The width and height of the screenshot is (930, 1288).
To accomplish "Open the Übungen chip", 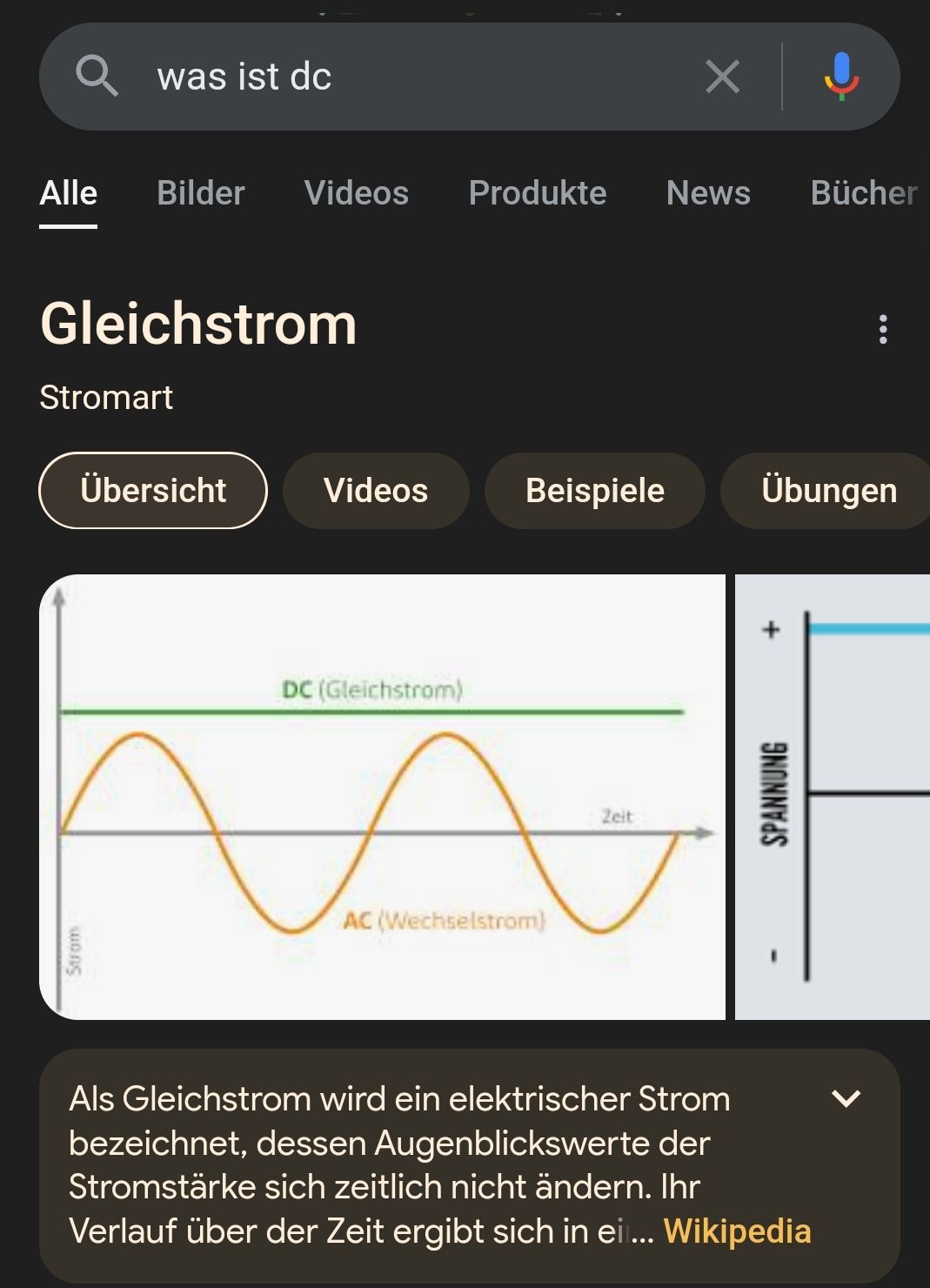I will point(828,491).
